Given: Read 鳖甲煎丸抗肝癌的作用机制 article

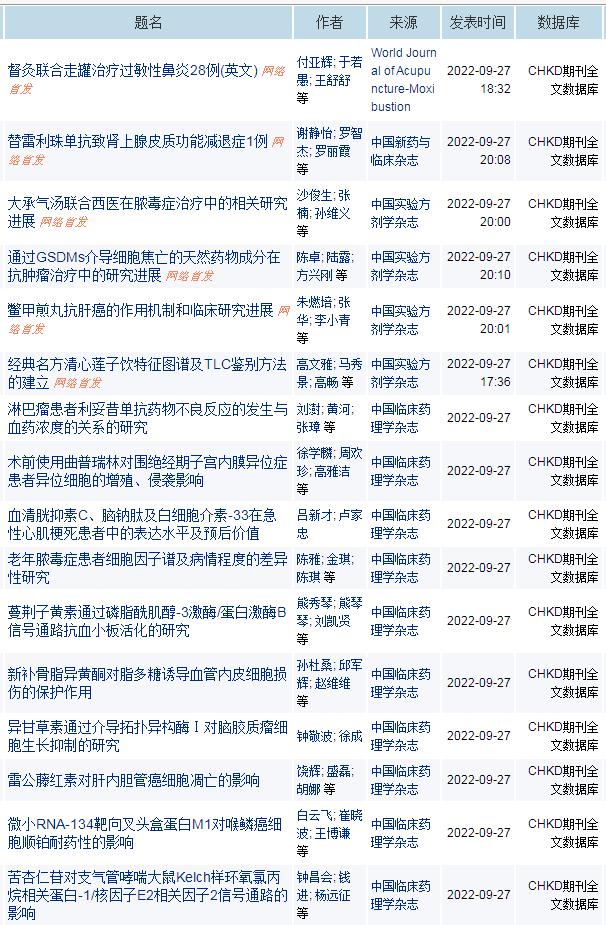Looking at the screenshot, I should (x=140, y=310).
